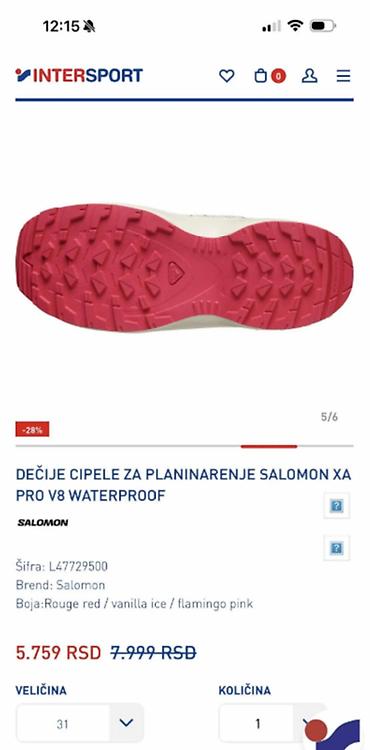The width and height of the screenshot is (370, 750).
Task: Open the red floating chat bubble
Action: [x=316, y=731]
